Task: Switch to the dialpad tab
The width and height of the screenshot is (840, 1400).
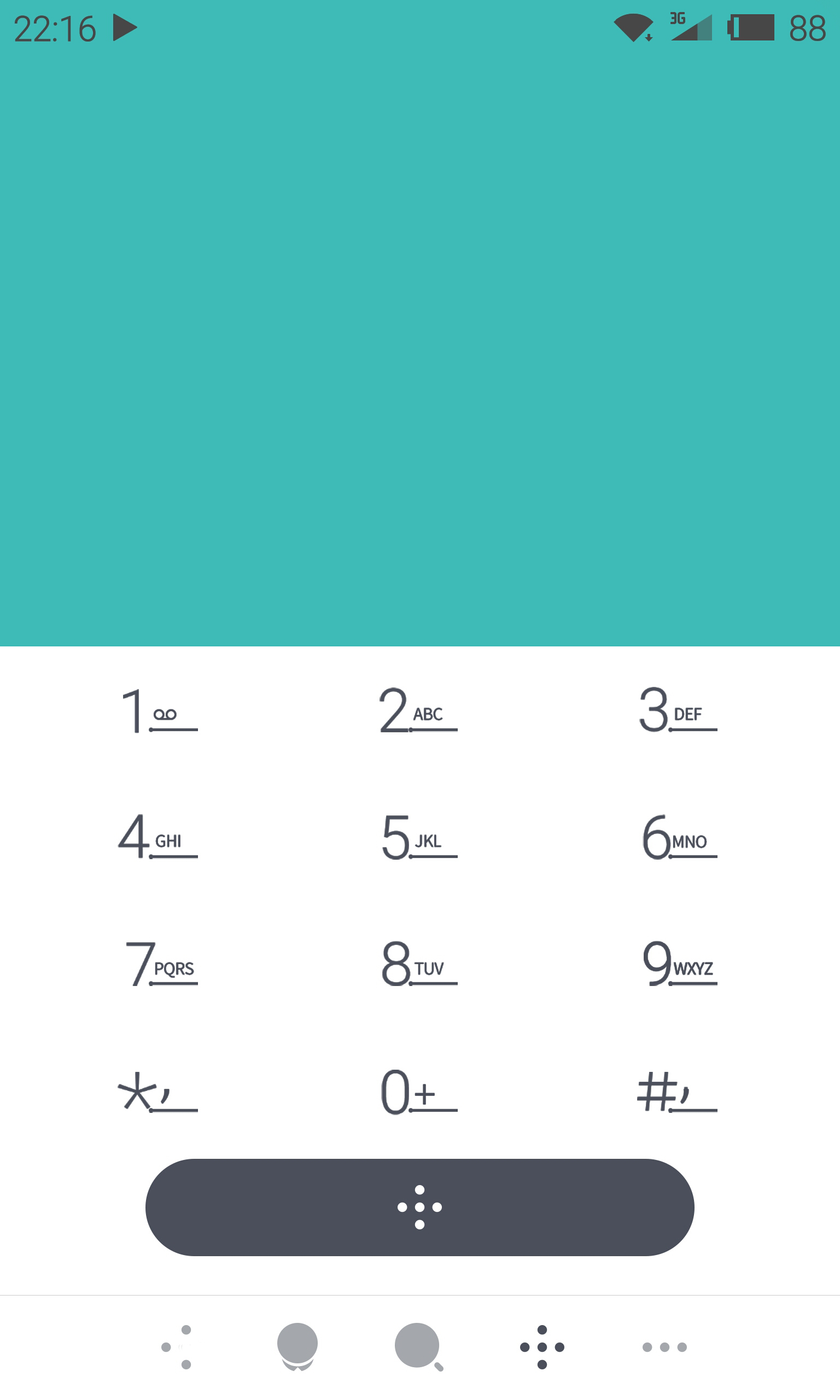Action: (542, 1347)
